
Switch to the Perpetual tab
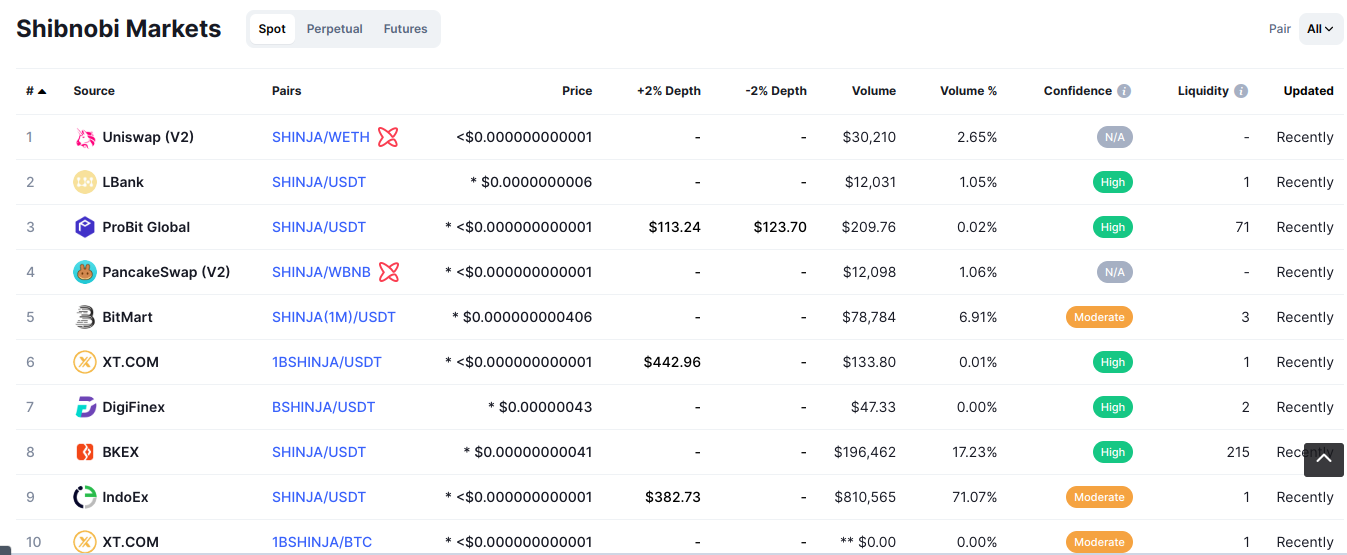334,29
